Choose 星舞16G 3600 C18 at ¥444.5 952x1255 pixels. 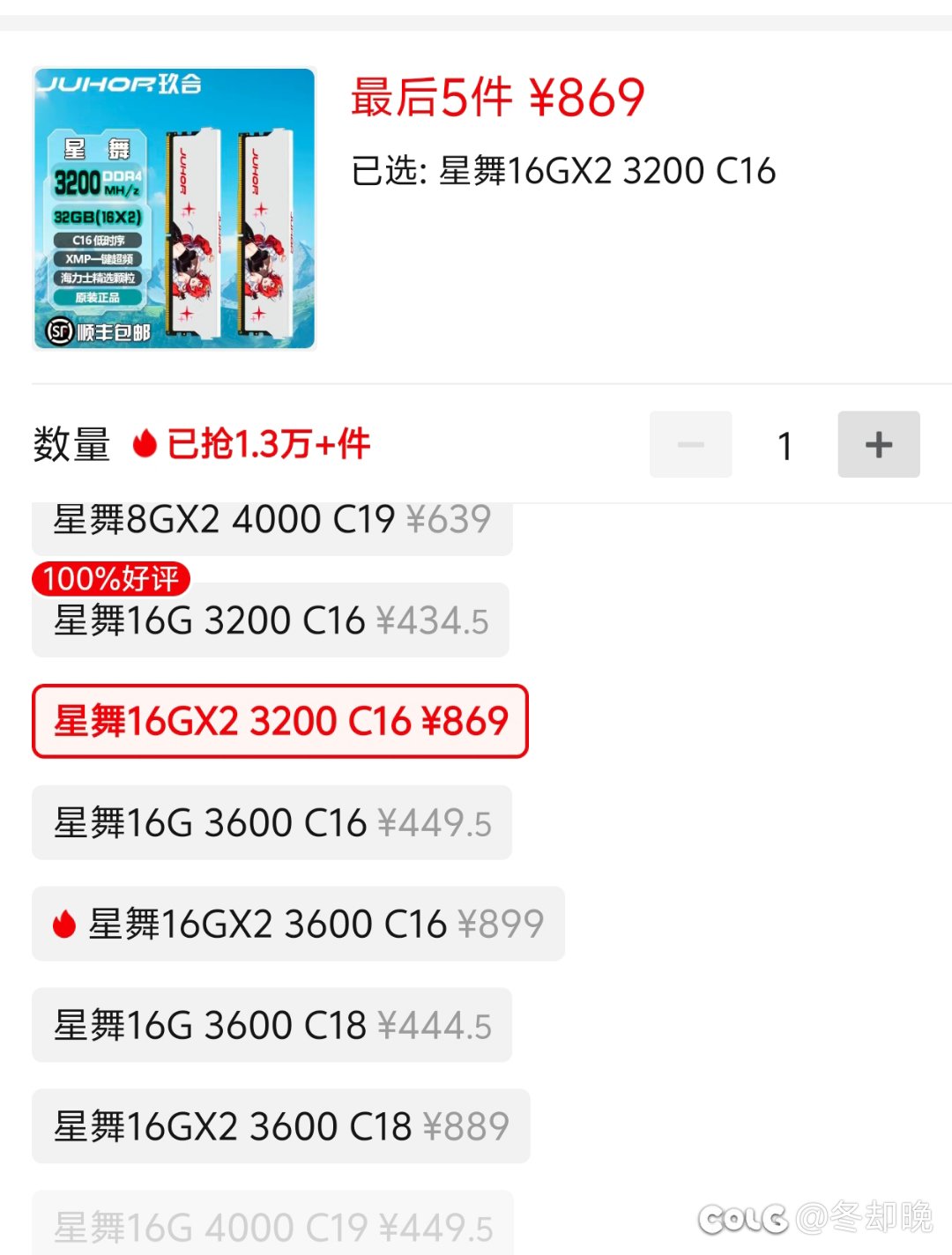(x=271, y=1025)
